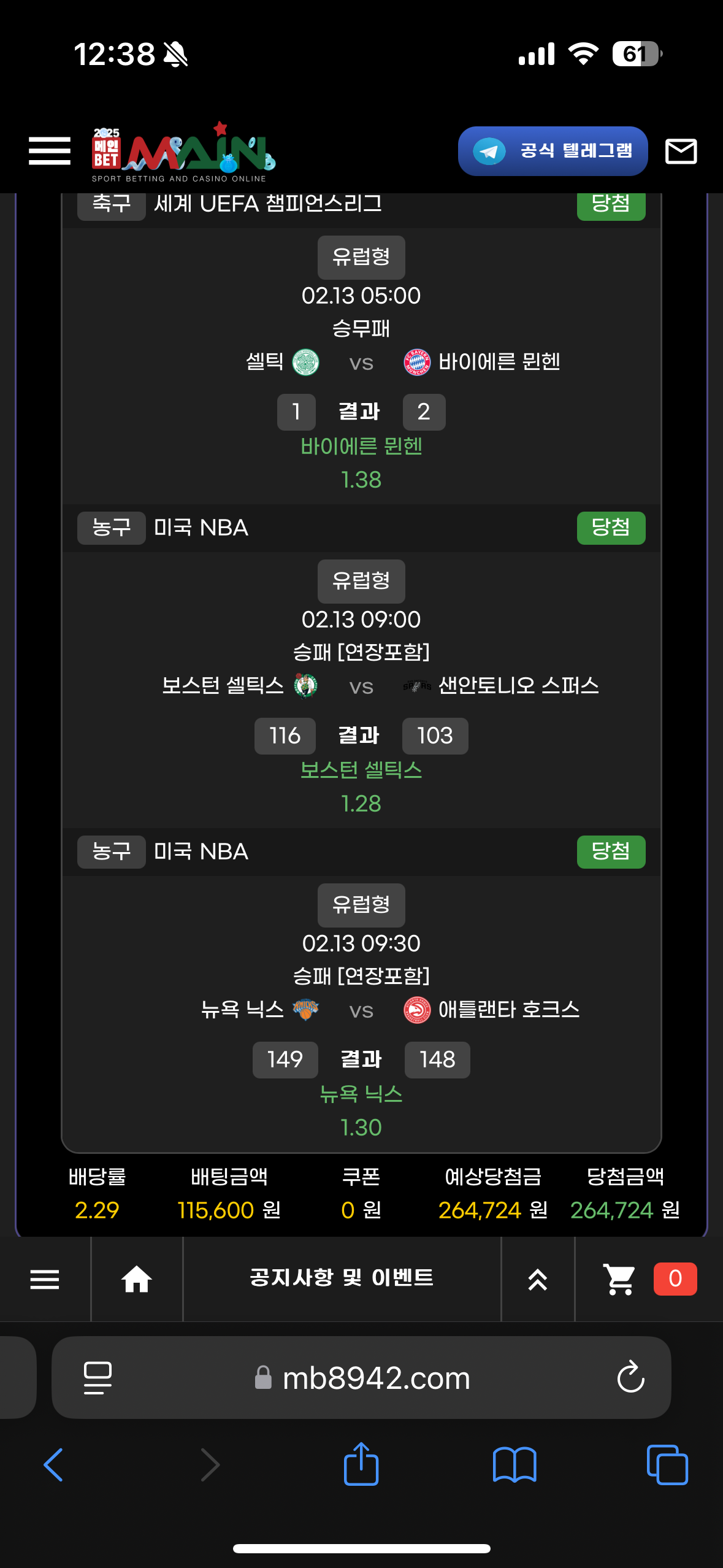Go to the site home page
The height and width of the screenshot is (1568, 723).
[137, 1279]
